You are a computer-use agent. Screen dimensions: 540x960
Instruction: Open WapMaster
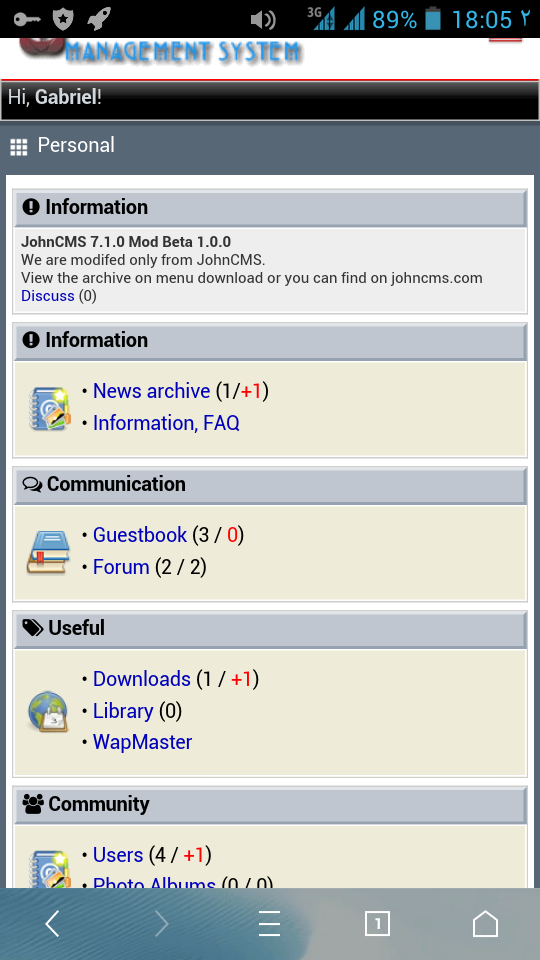point(142,742)
